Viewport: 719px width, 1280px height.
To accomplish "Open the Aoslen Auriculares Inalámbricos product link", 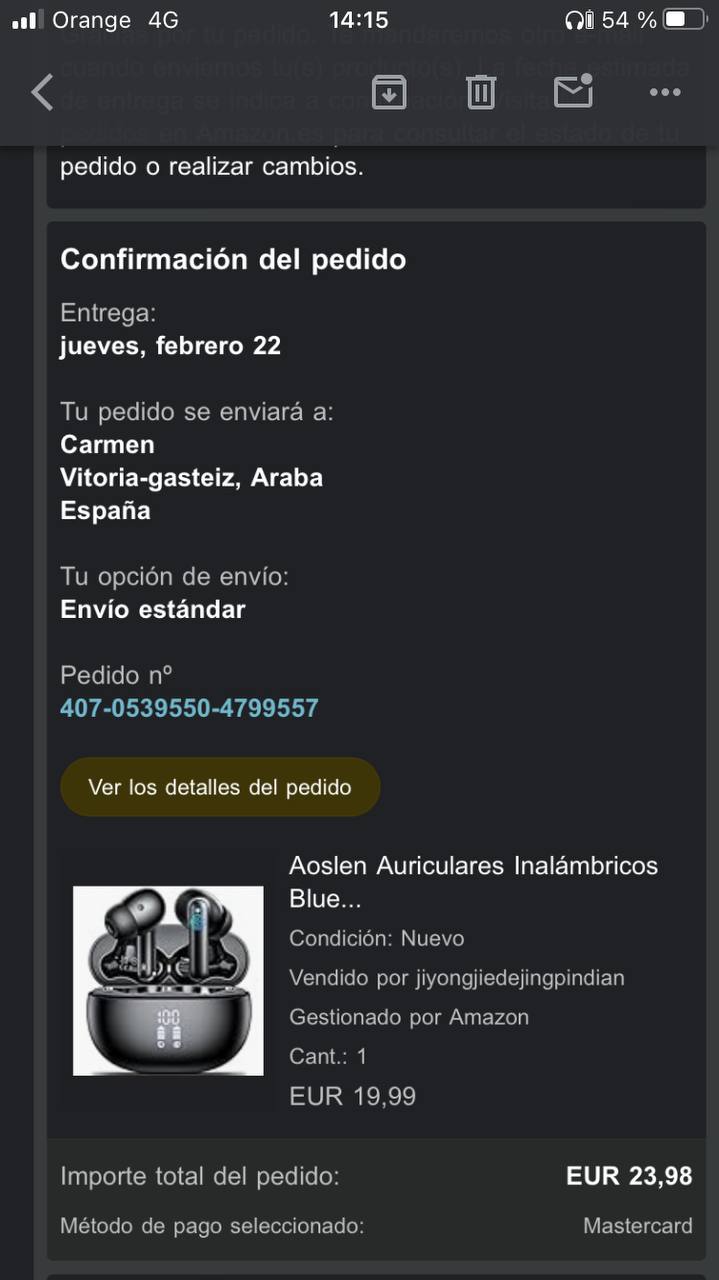I will 473,881.
